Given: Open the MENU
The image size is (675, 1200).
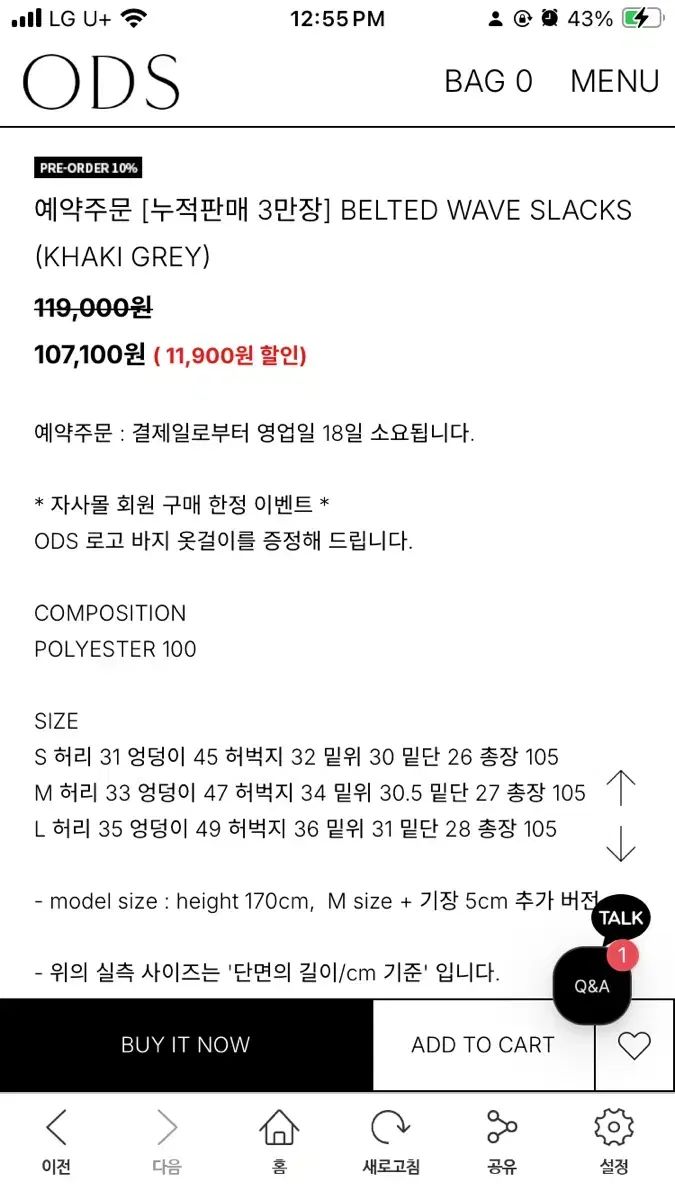Looking at the screenshot, I should pos(614,81).
